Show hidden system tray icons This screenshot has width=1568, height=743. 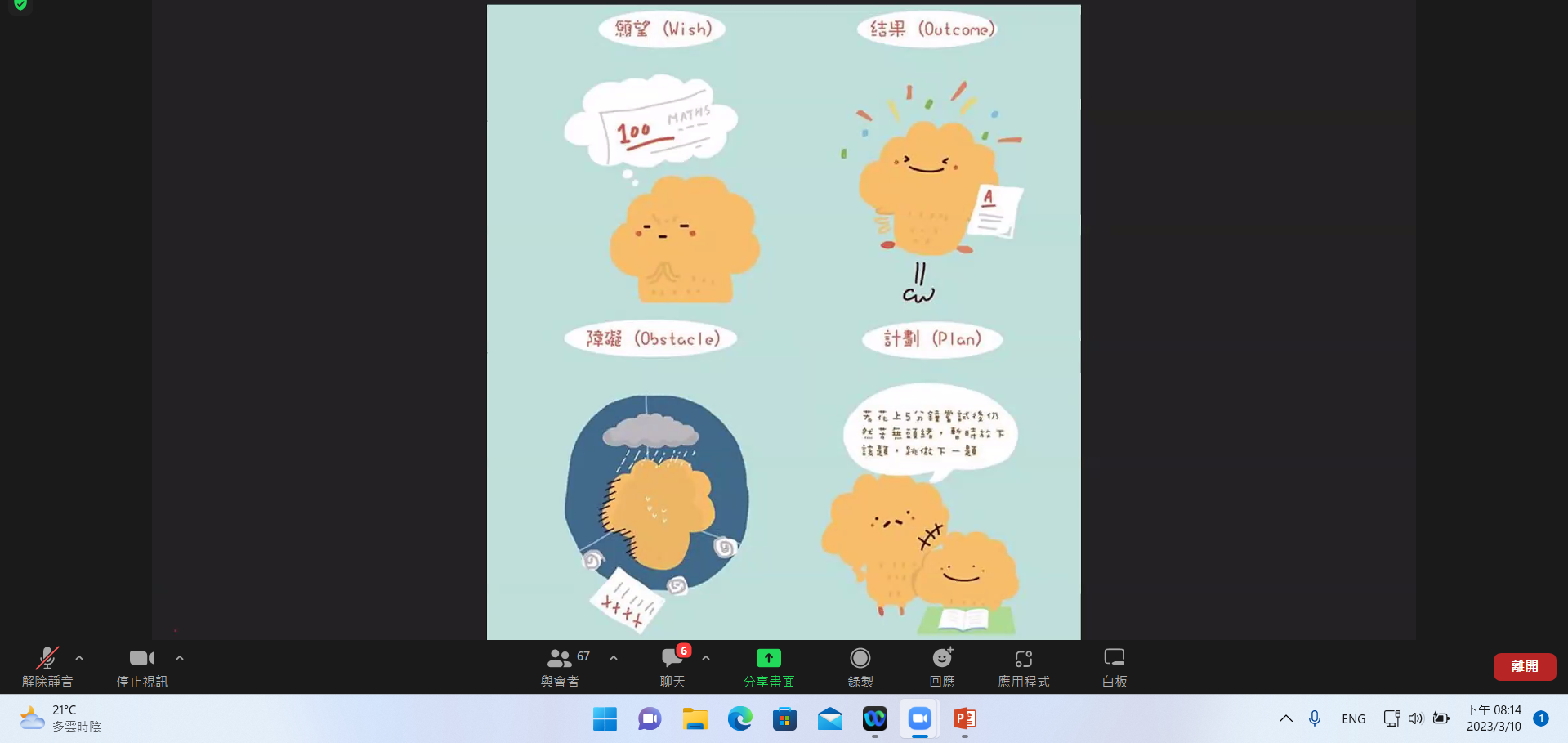point(1285,719)
